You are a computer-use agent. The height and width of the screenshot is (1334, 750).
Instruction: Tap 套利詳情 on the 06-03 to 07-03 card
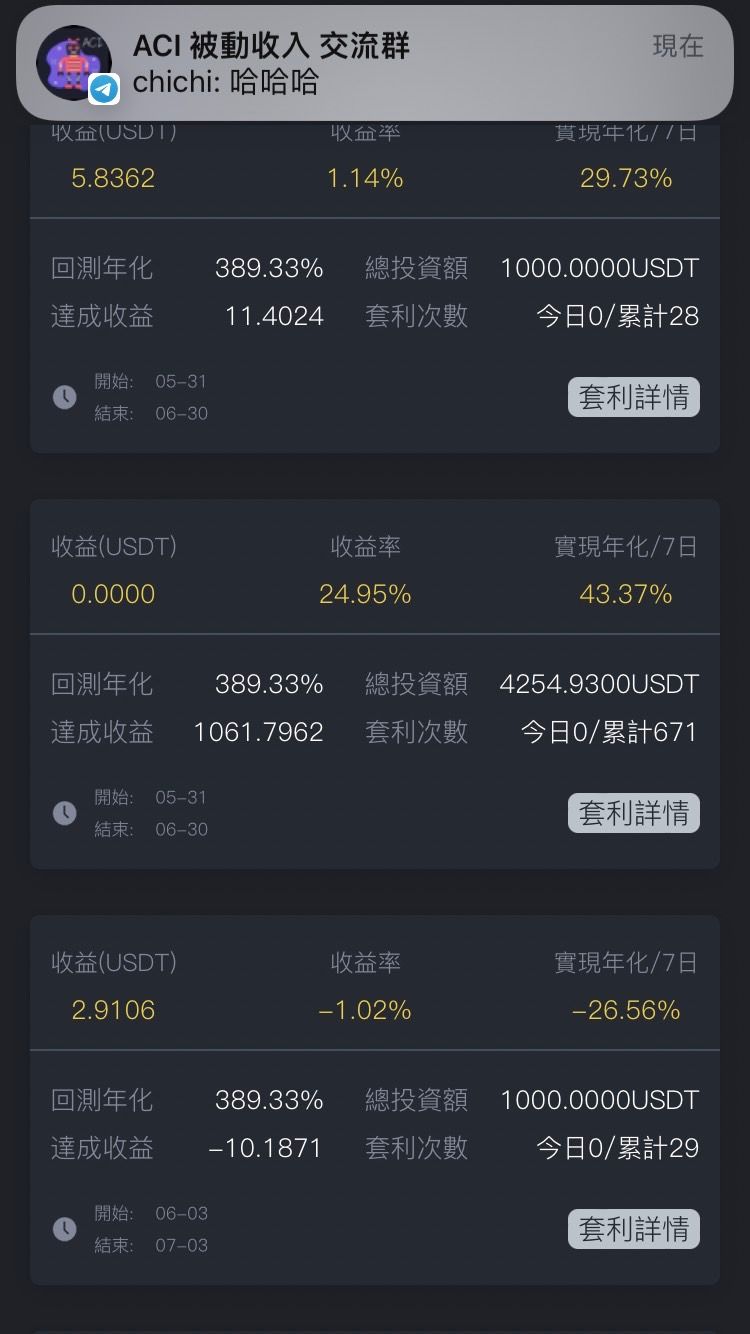pyautogui.click(x=634, y=1229)
